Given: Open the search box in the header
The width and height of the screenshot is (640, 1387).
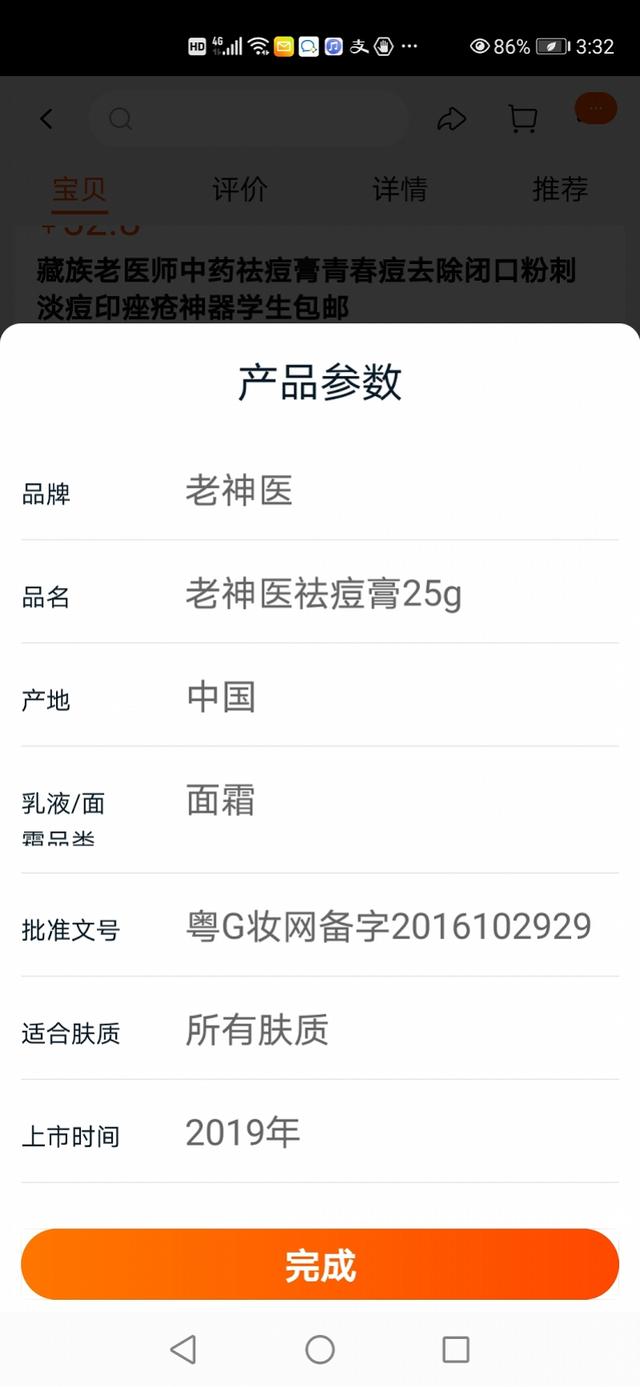Looking at the screenshot, I should pos(248,119).
